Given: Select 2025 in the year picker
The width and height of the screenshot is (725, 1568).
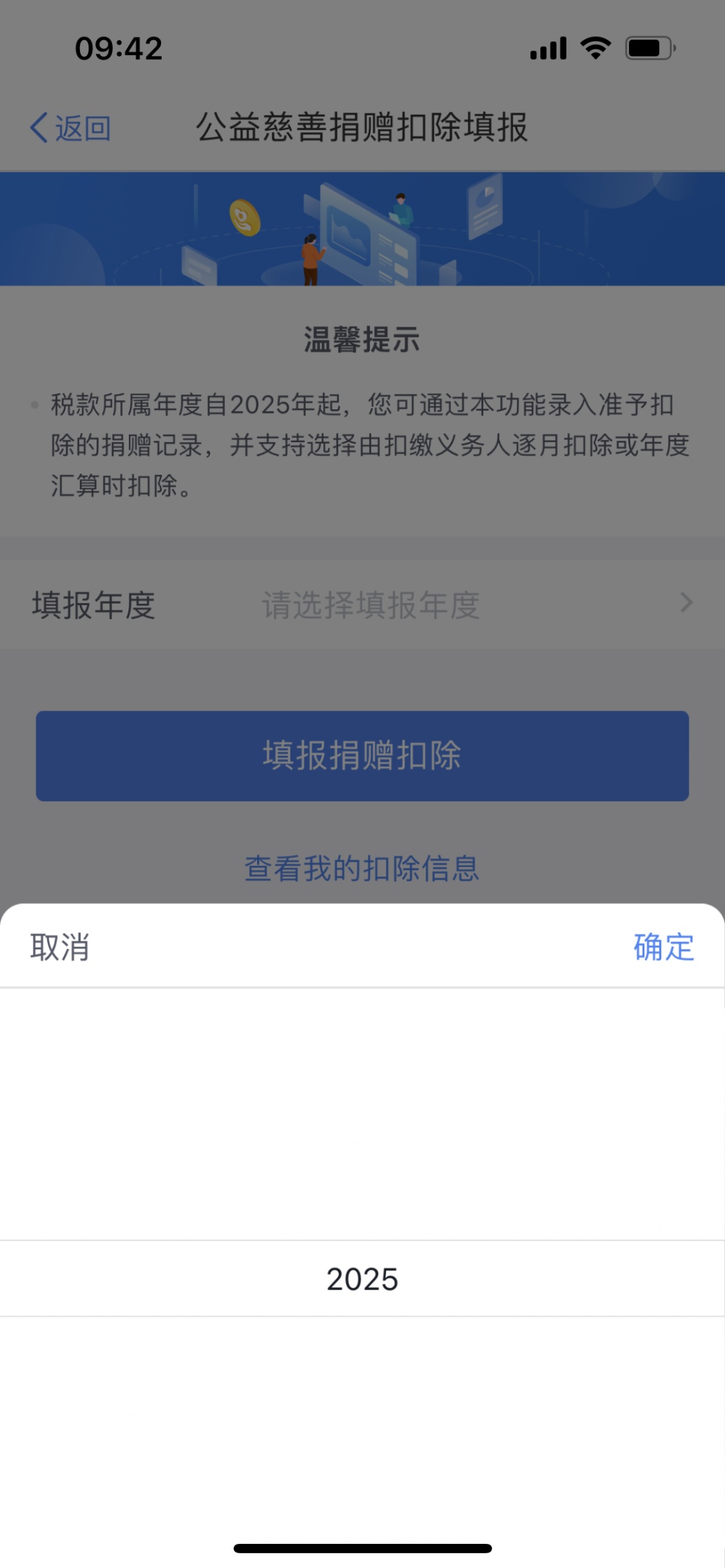Looking at the screenshot, I should [362, 1279].
